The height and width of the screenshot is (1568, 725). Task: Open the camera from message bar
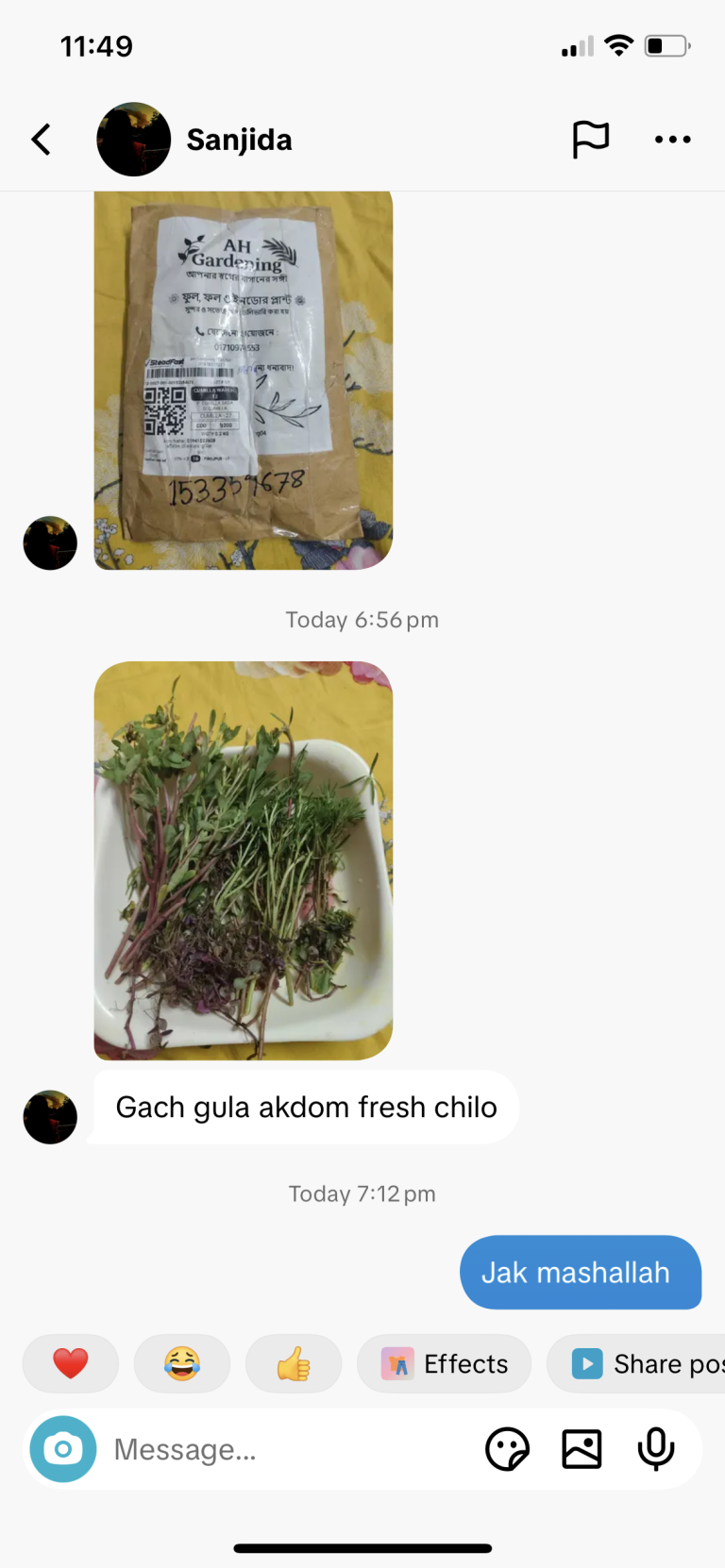(x=63, y=1449)
